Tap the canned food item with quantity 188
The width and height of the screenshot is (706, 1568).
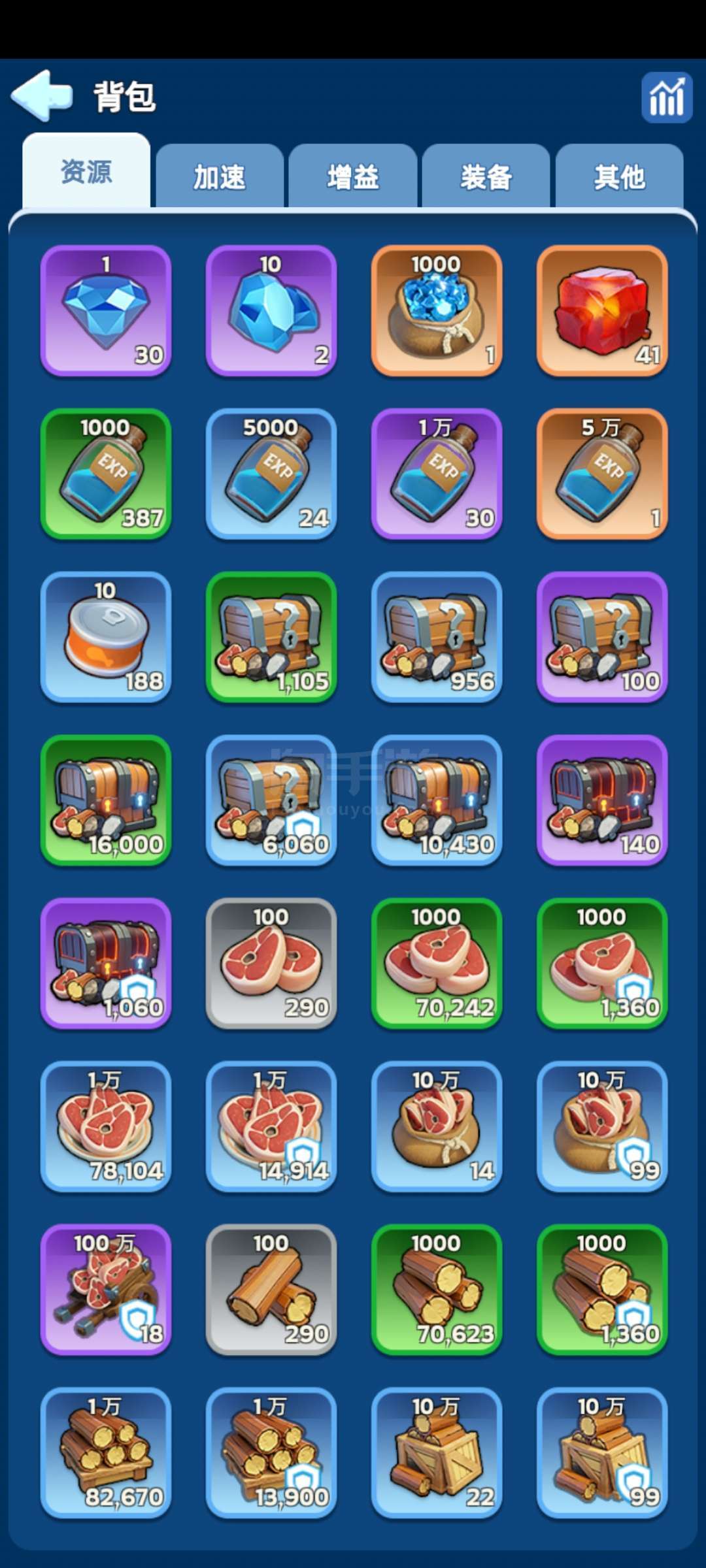[106, 637]
